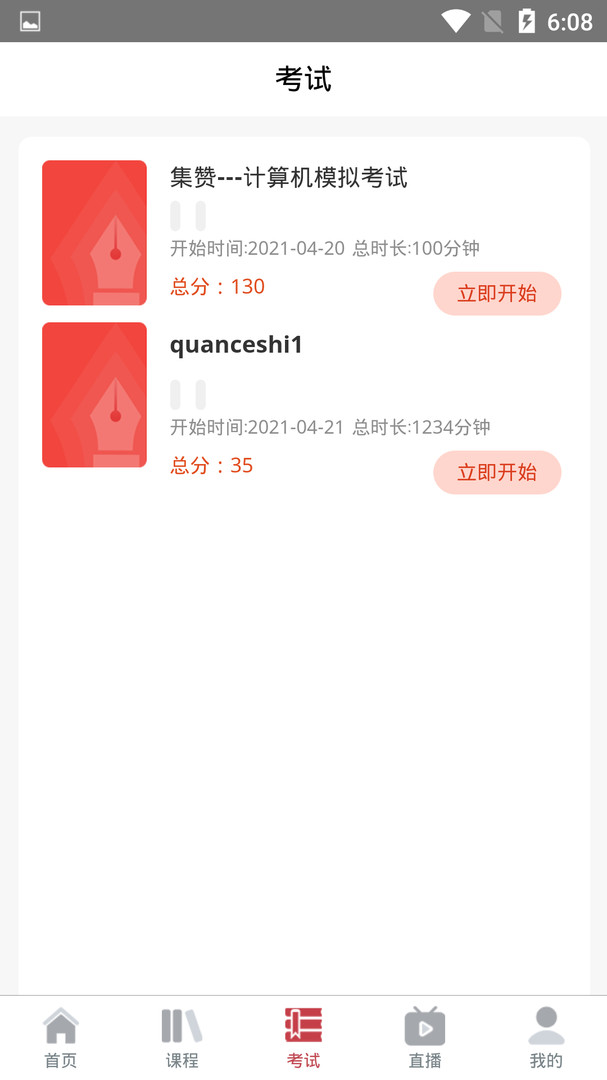
Task: Open the 集赞---计算机模拟考试 exam card
Action: [289, 178]
